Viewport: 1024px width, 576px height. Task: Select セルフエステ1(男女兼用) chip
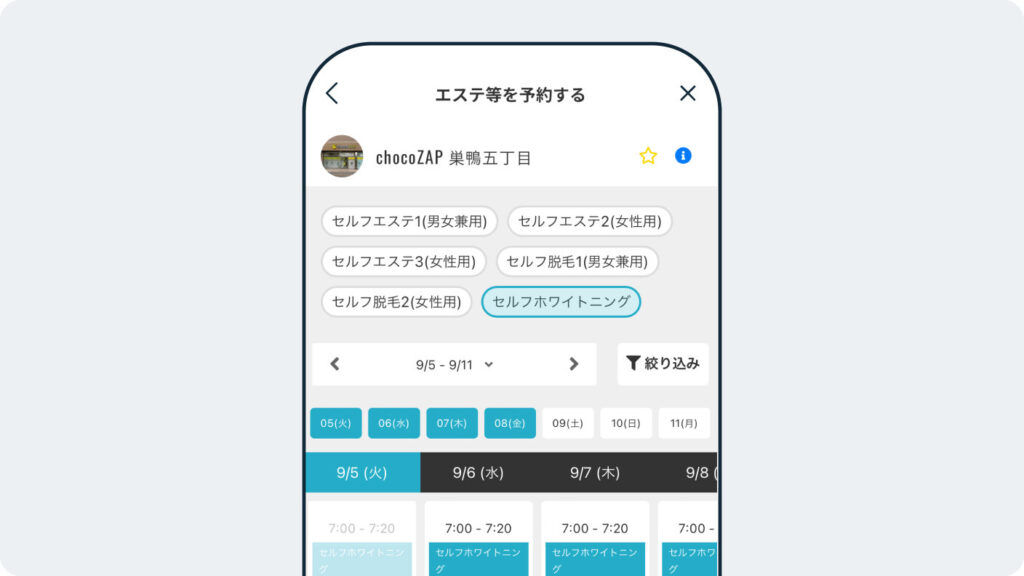click(408, 221)
